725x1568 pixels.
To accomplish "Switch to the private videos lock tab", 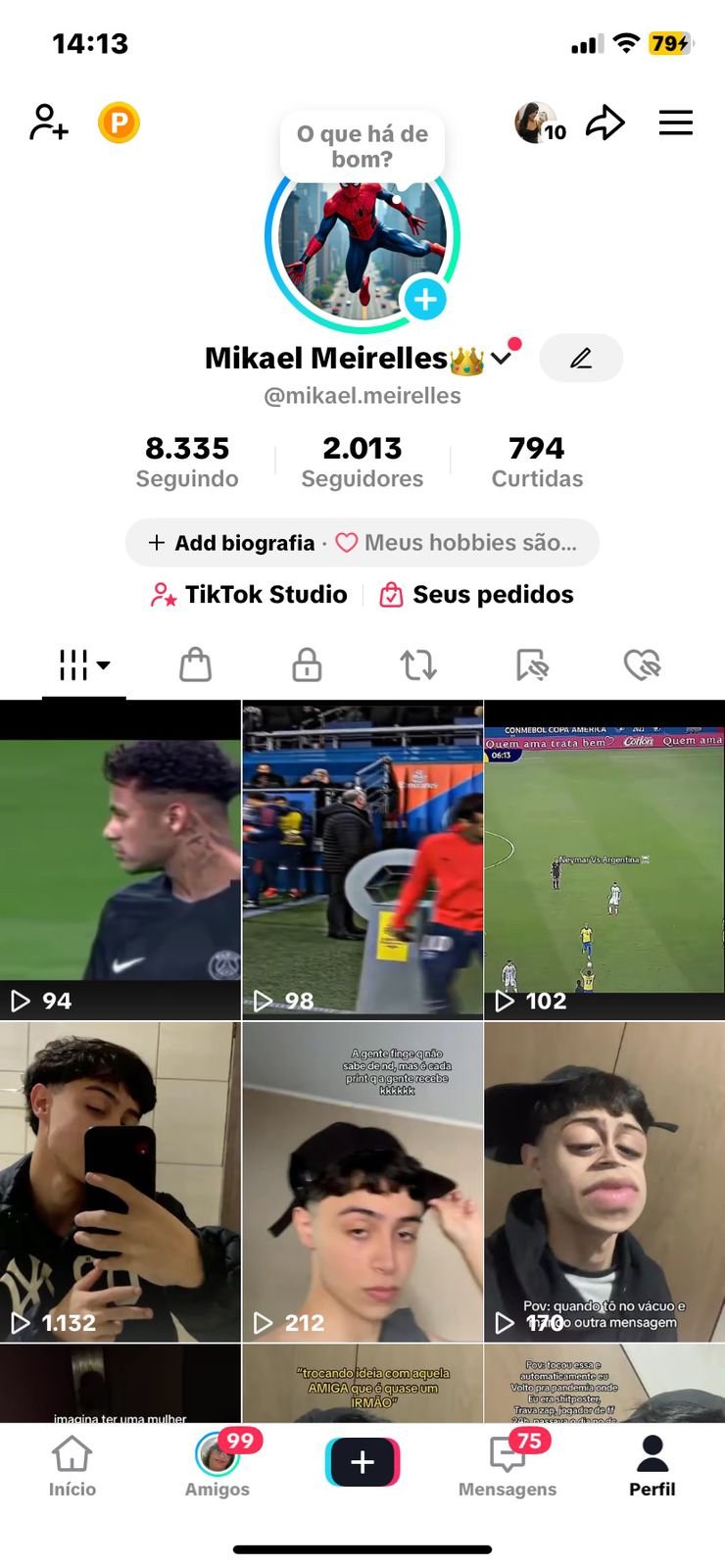I will pyautogui.click(x=307, y=665).
